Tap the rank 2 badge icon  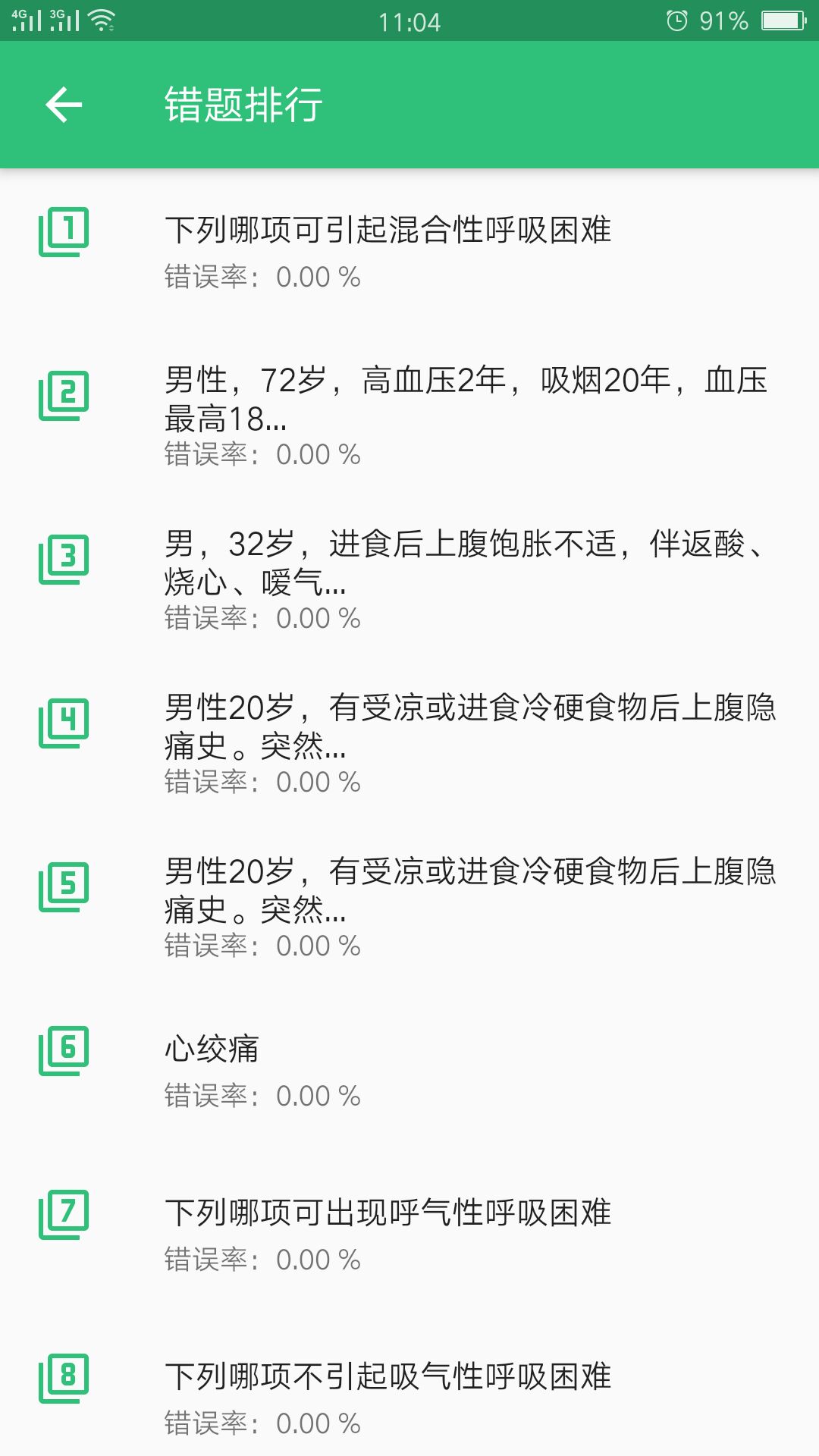(x=64, y=394)
